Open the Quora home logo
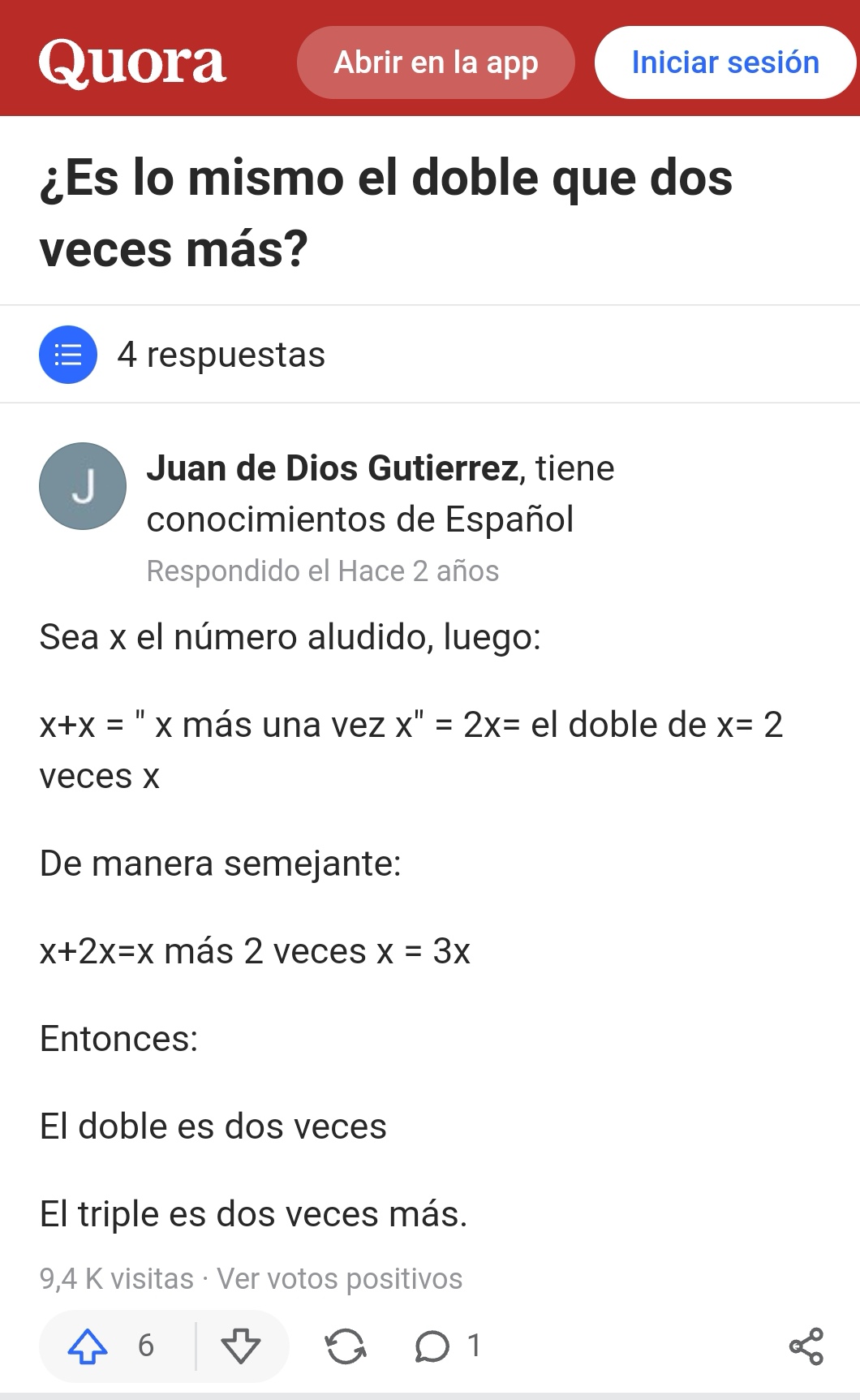 132,62
